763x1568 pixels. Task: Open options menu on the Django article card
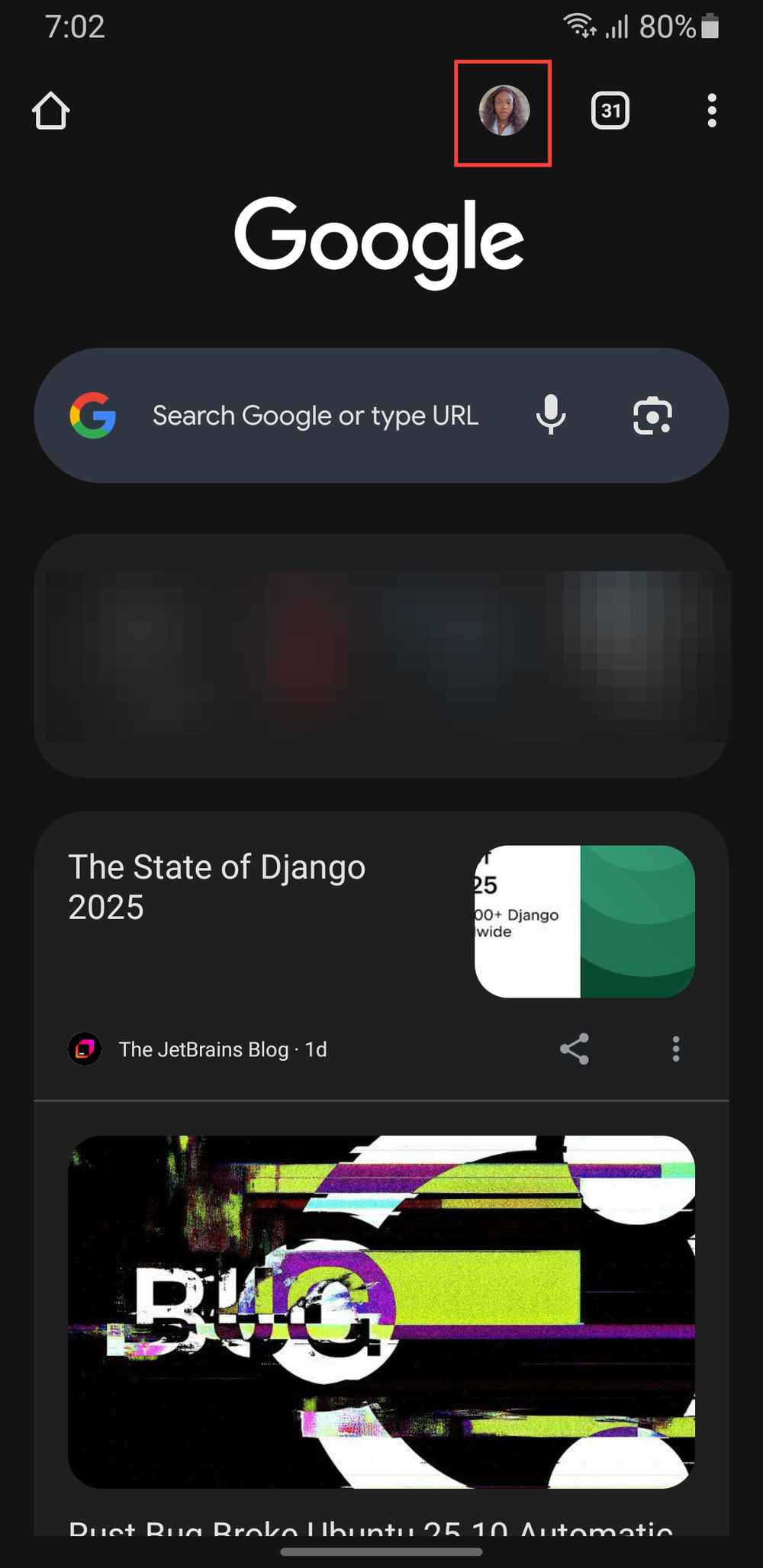point(675,1049)
